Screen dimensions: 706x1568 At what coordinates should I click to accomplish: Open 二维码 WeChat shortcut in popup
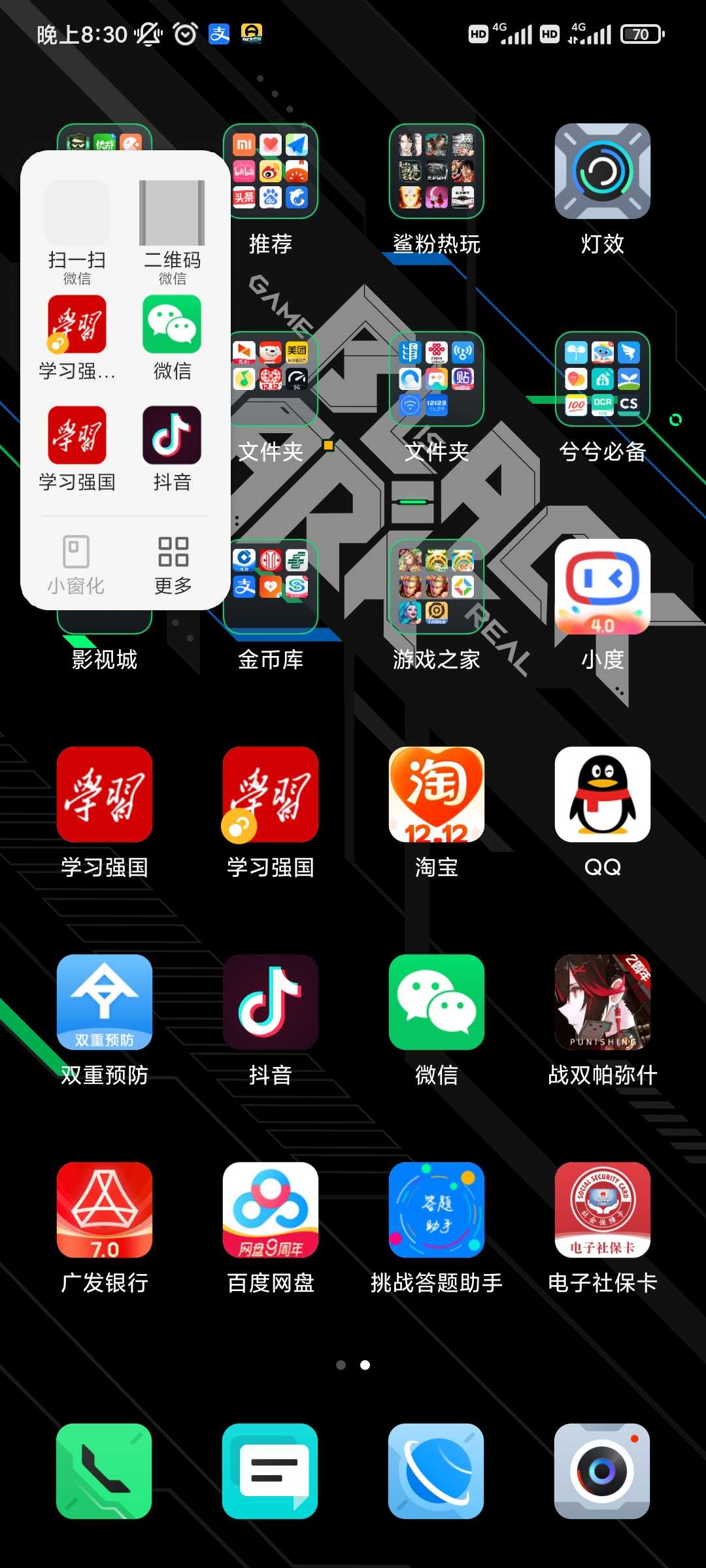click(172, 231)
